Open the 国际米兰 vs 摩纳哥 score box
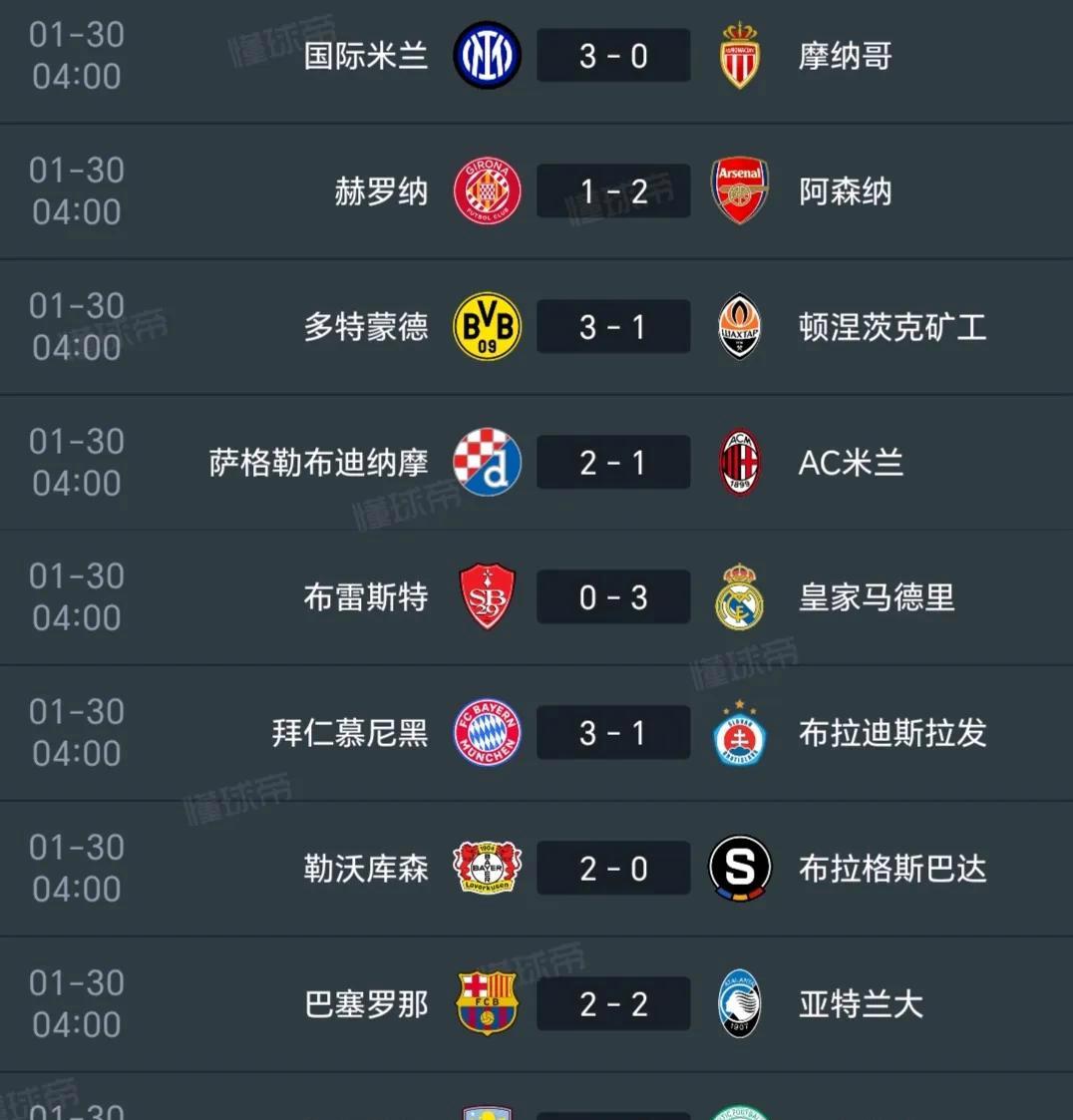 pos(612,56)
